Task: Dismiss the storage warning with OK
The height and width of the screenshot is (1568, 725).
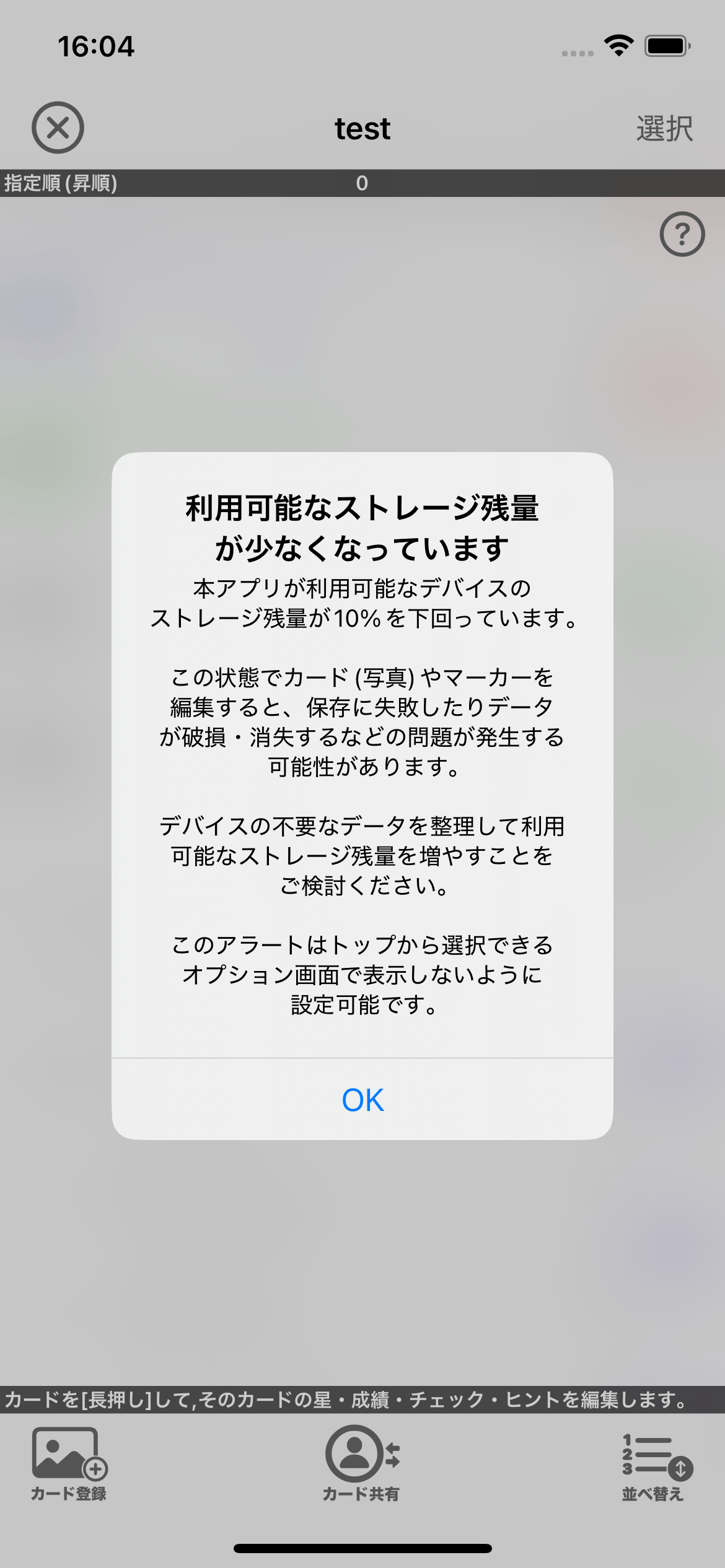Action: click(x=362, y=1099)
